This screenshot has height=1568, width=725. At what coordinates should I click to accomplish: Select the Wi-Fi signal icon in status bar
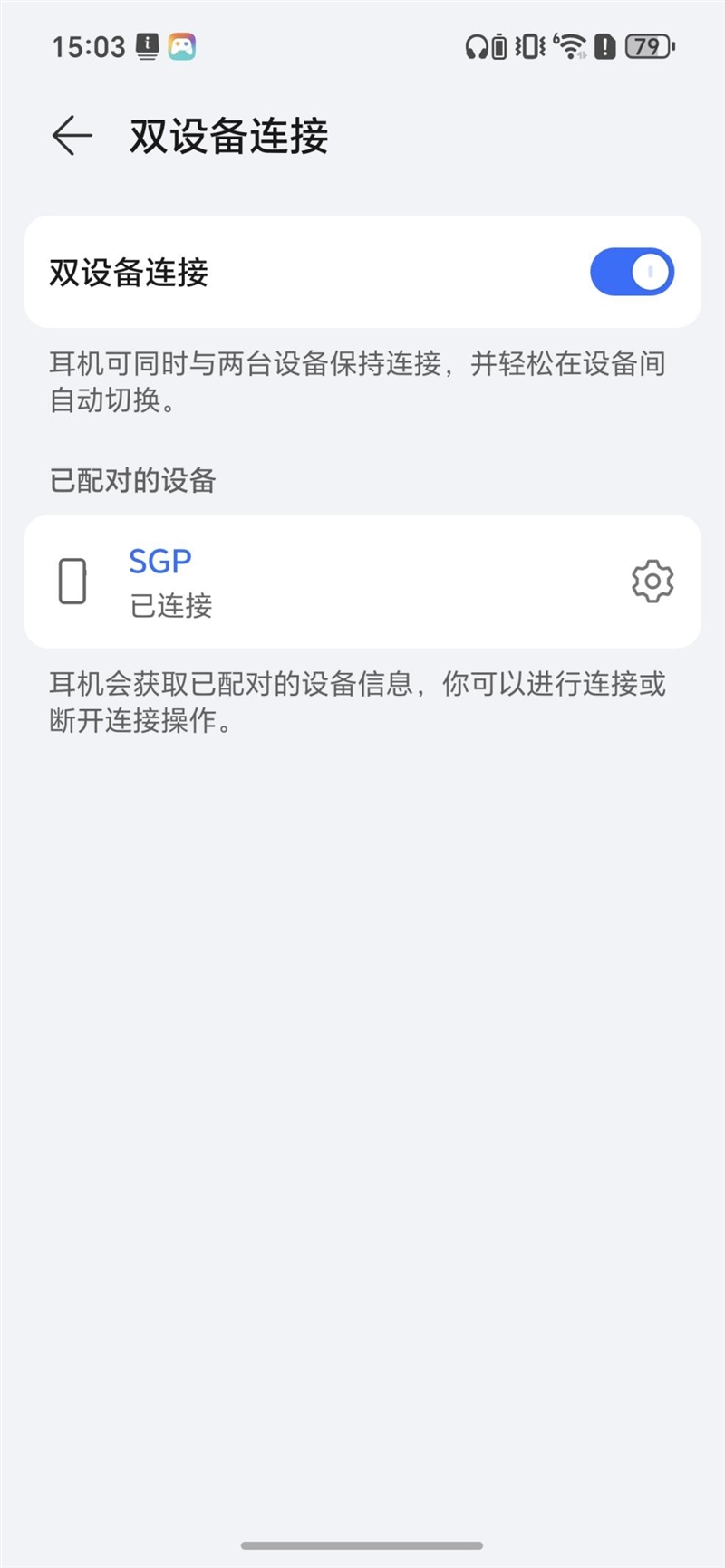coord(570,46)
